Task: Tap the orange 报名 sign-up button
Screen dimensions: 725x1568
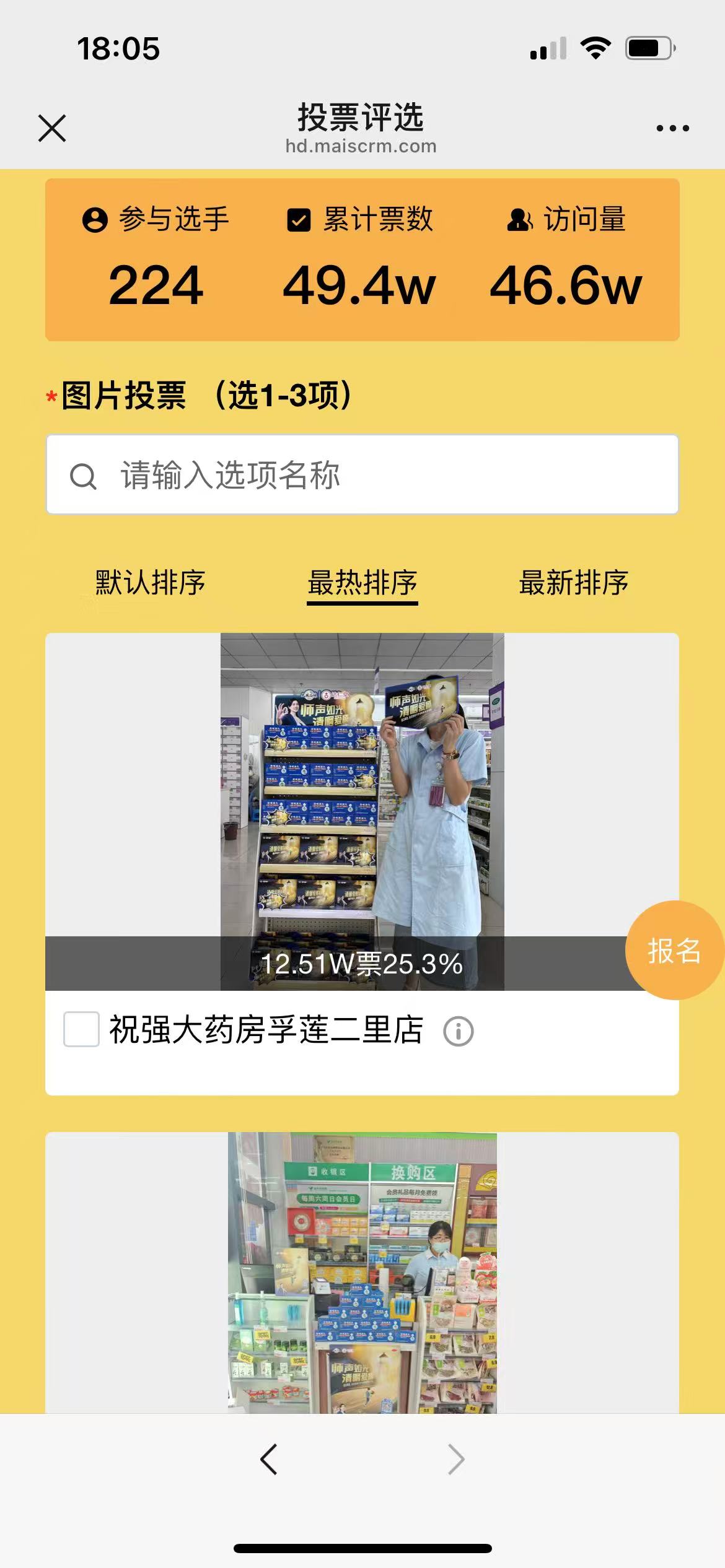Action: pos(674,950)
